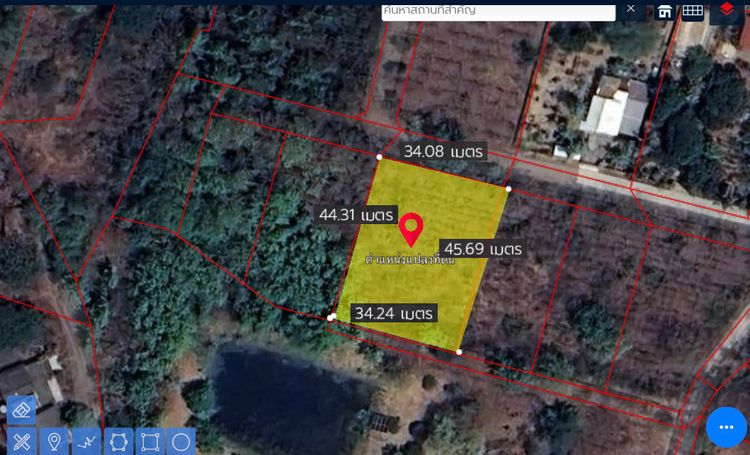Tap the red parcel location pin
Image resolution: width=750 pixels, height=455 pixels.
click(411, 228)
